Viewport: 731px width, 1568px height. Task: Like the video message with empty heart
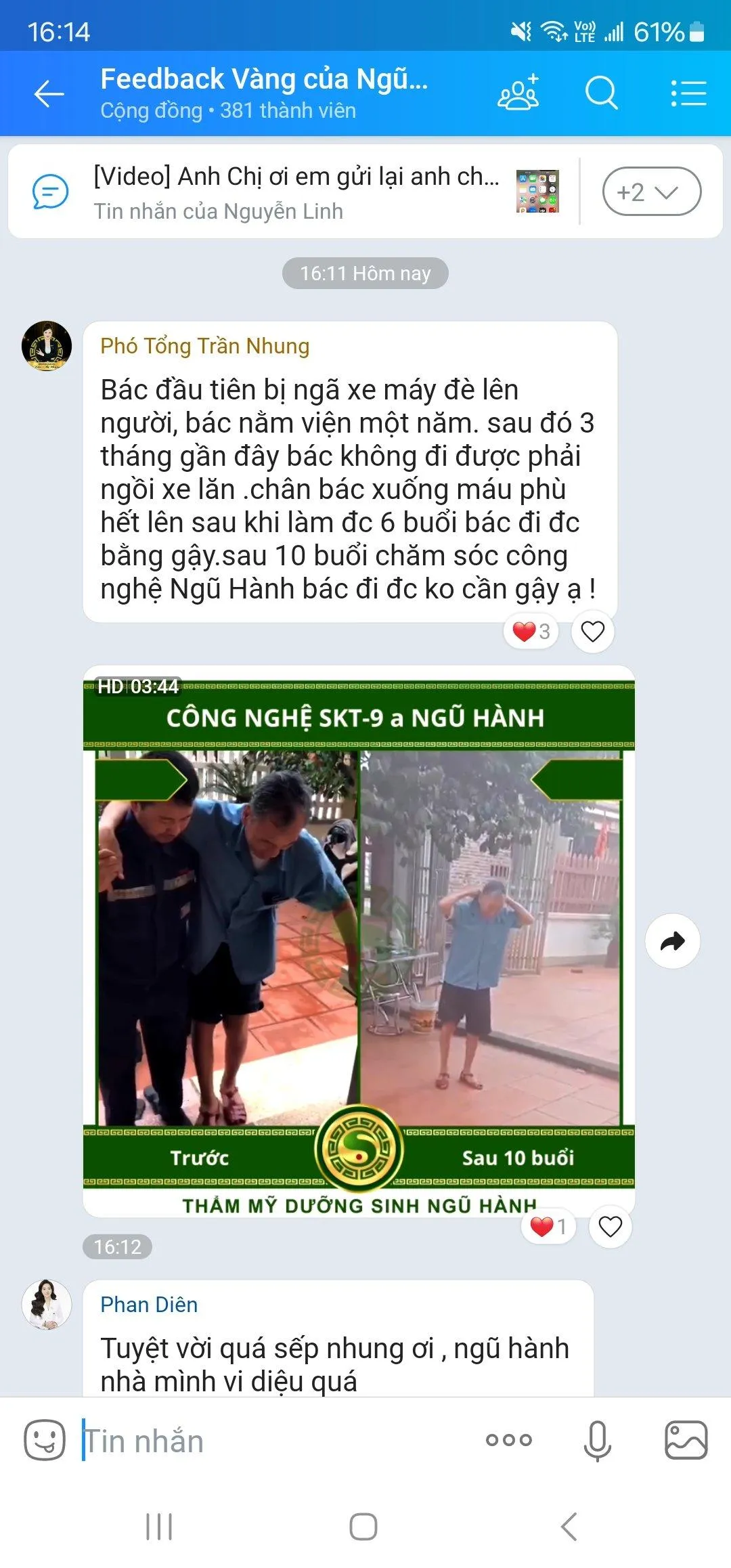point(610,1226)
